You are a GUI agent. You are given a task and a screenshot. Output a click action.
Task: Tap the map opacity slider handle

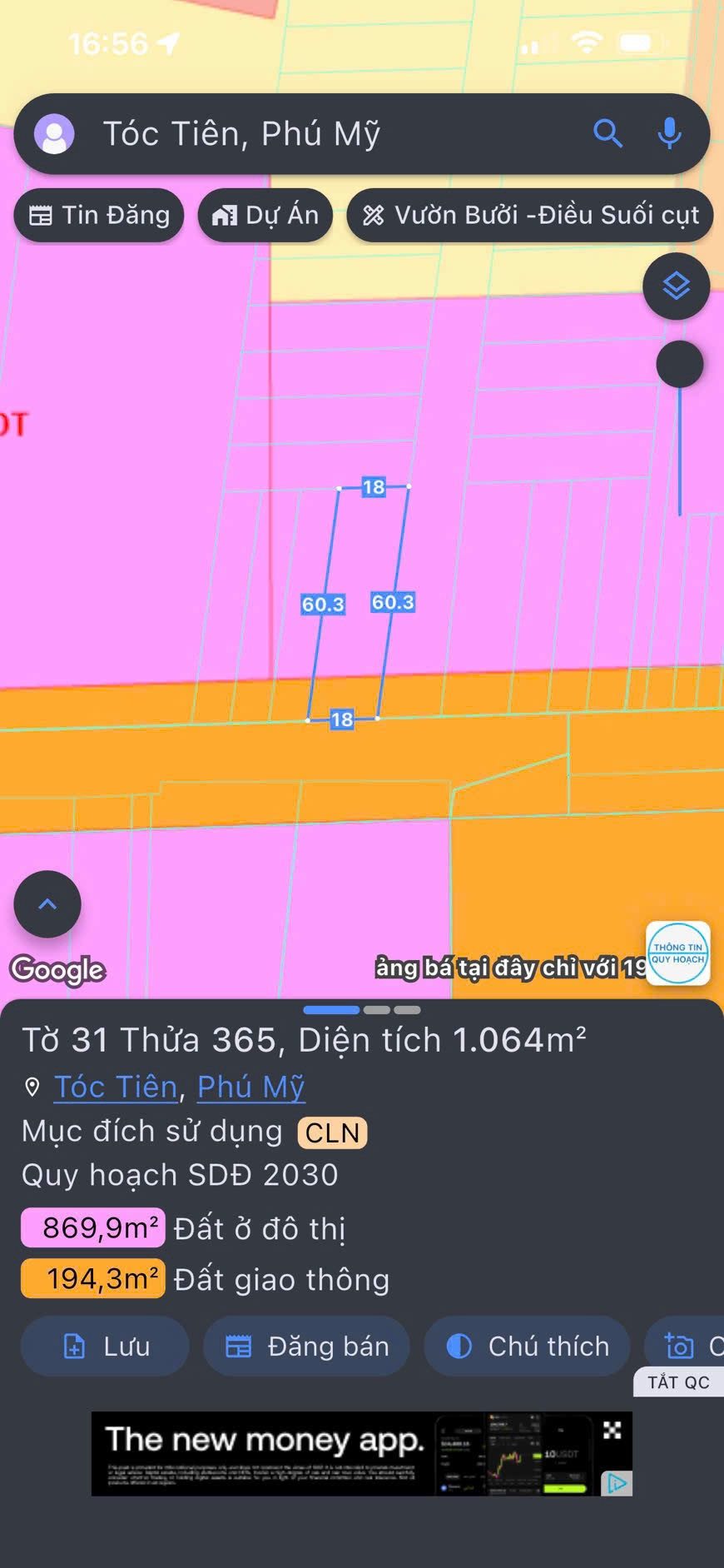pyautogui.click(x=680, y=364)
